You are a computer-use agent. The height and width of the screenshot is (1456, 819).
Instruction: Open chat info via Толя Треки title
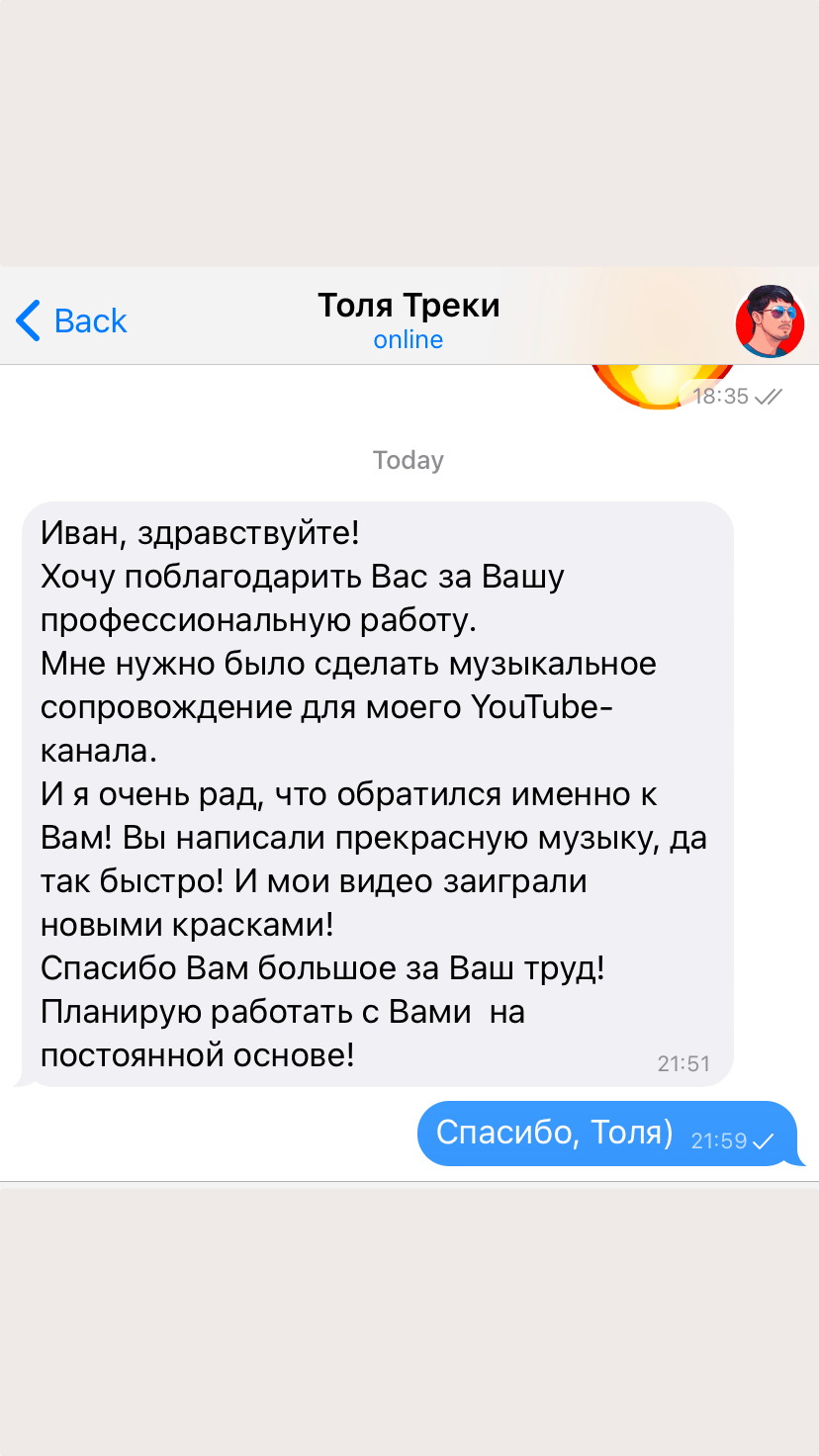(409, 307)
